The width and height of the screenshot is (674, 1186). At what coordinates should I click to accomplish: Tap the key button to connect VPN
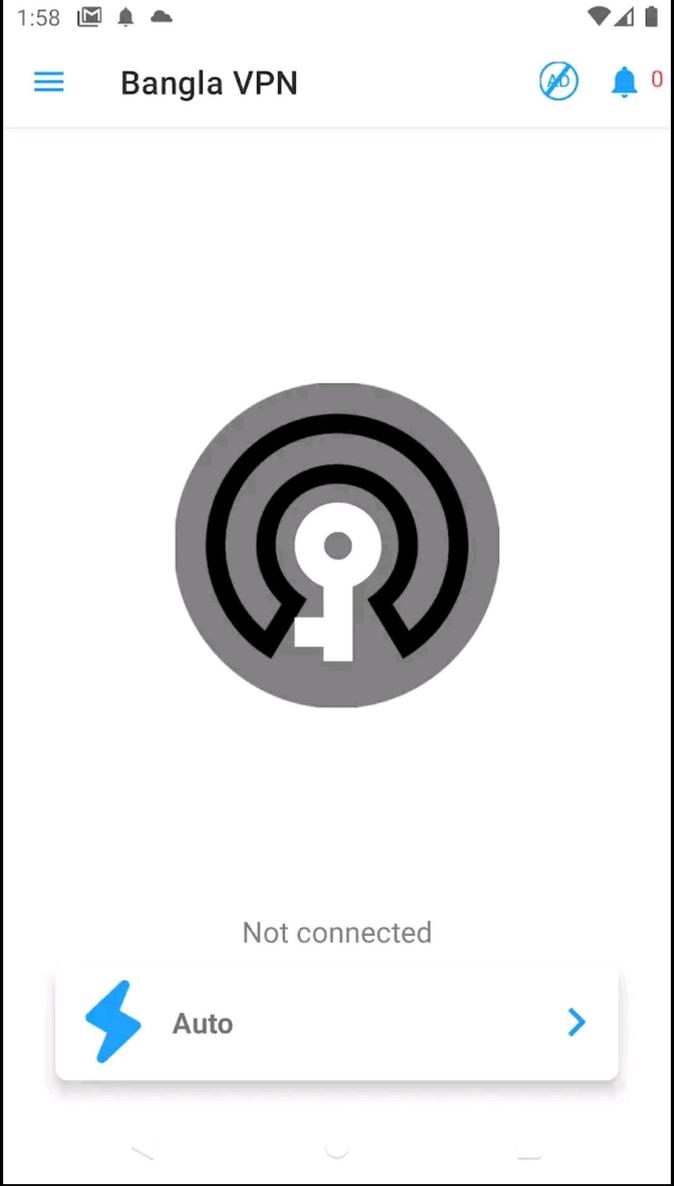337,545
